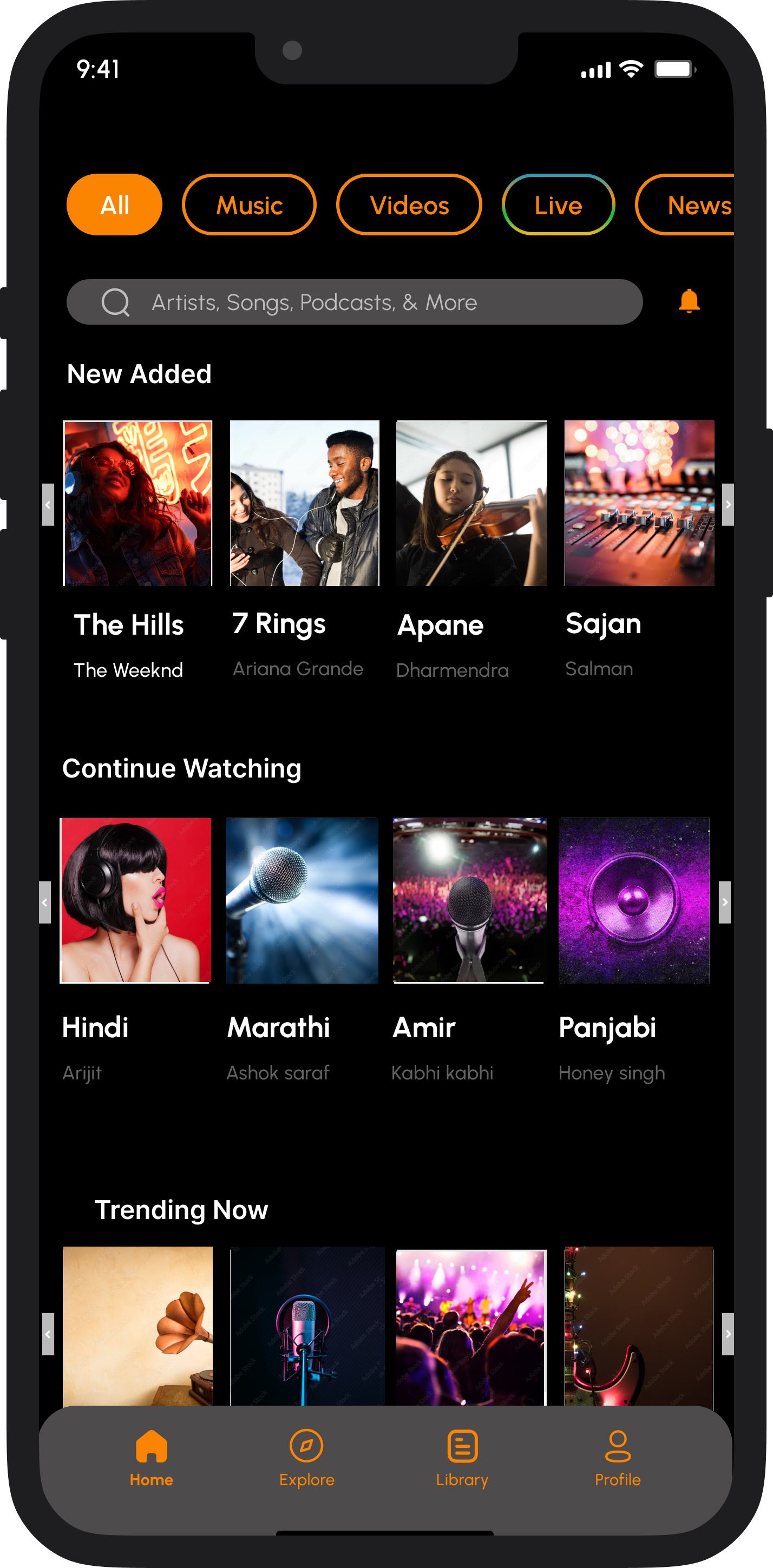The width and height of the screenshot is (773, 1568).
Task: Open Panjabi tile by Honey singh
Action: pos(634,900)
